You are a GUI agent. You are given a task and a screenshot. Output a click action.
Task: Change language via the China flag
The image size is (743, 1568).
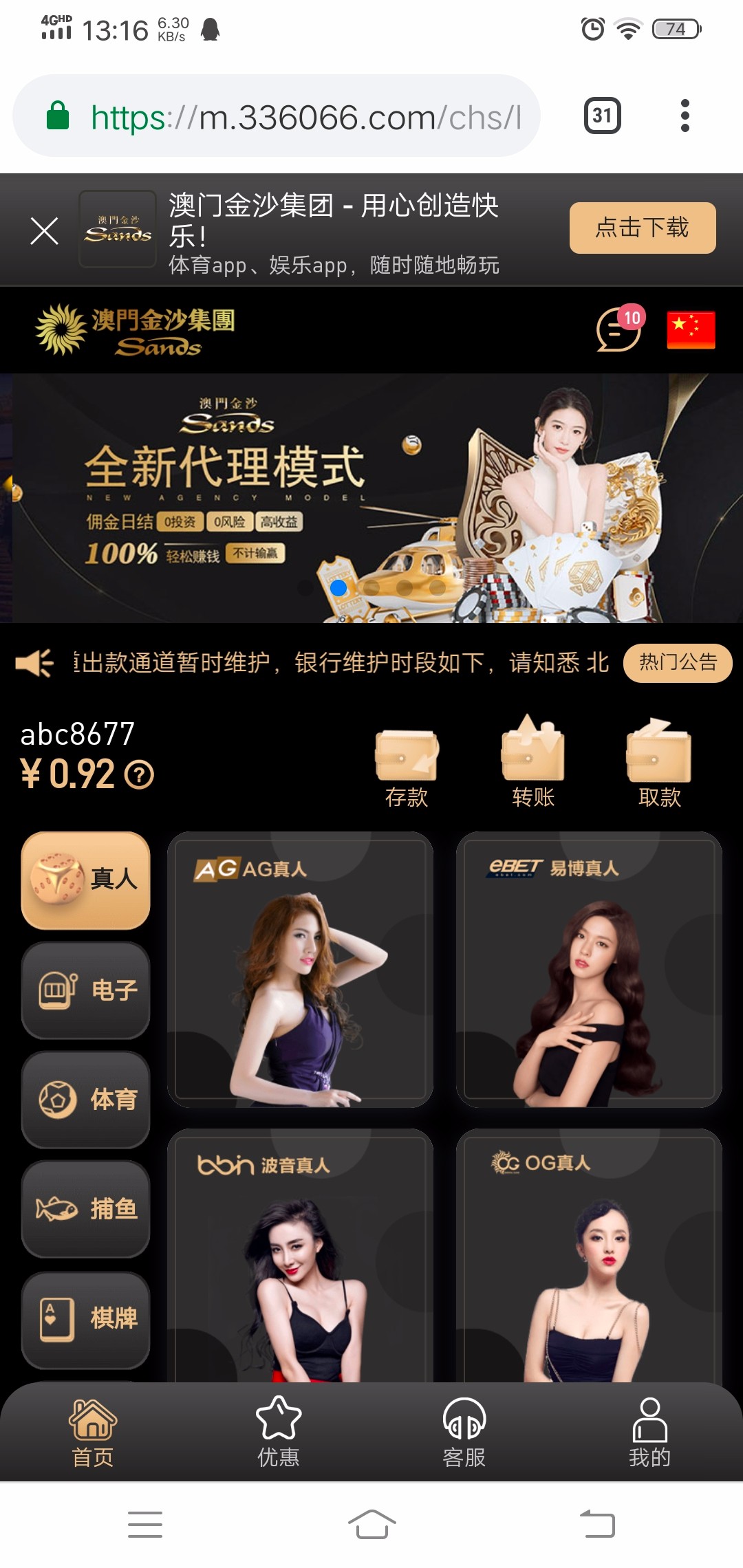pos(691,330)
